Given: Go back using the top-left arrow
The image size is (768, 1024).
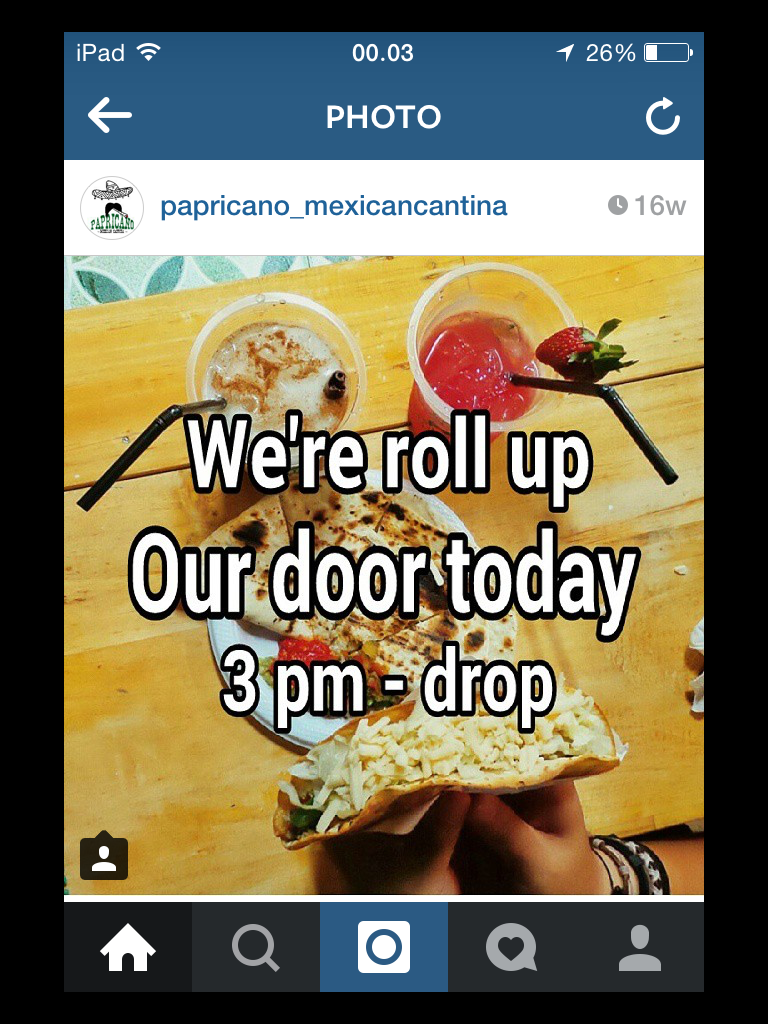Looking at the screenshot, I should [x=110, y=116].
